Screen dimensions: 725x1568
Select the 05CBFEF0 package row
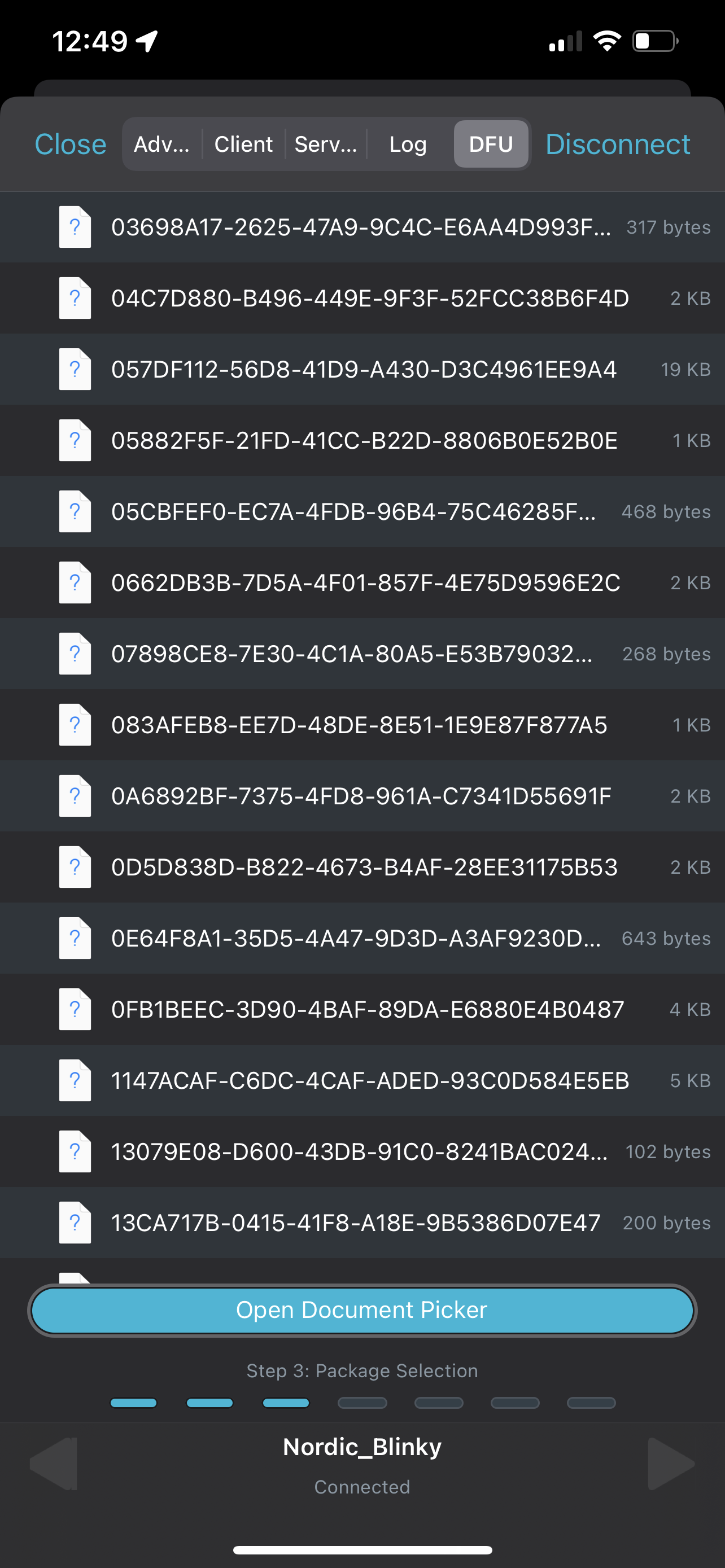362,511
